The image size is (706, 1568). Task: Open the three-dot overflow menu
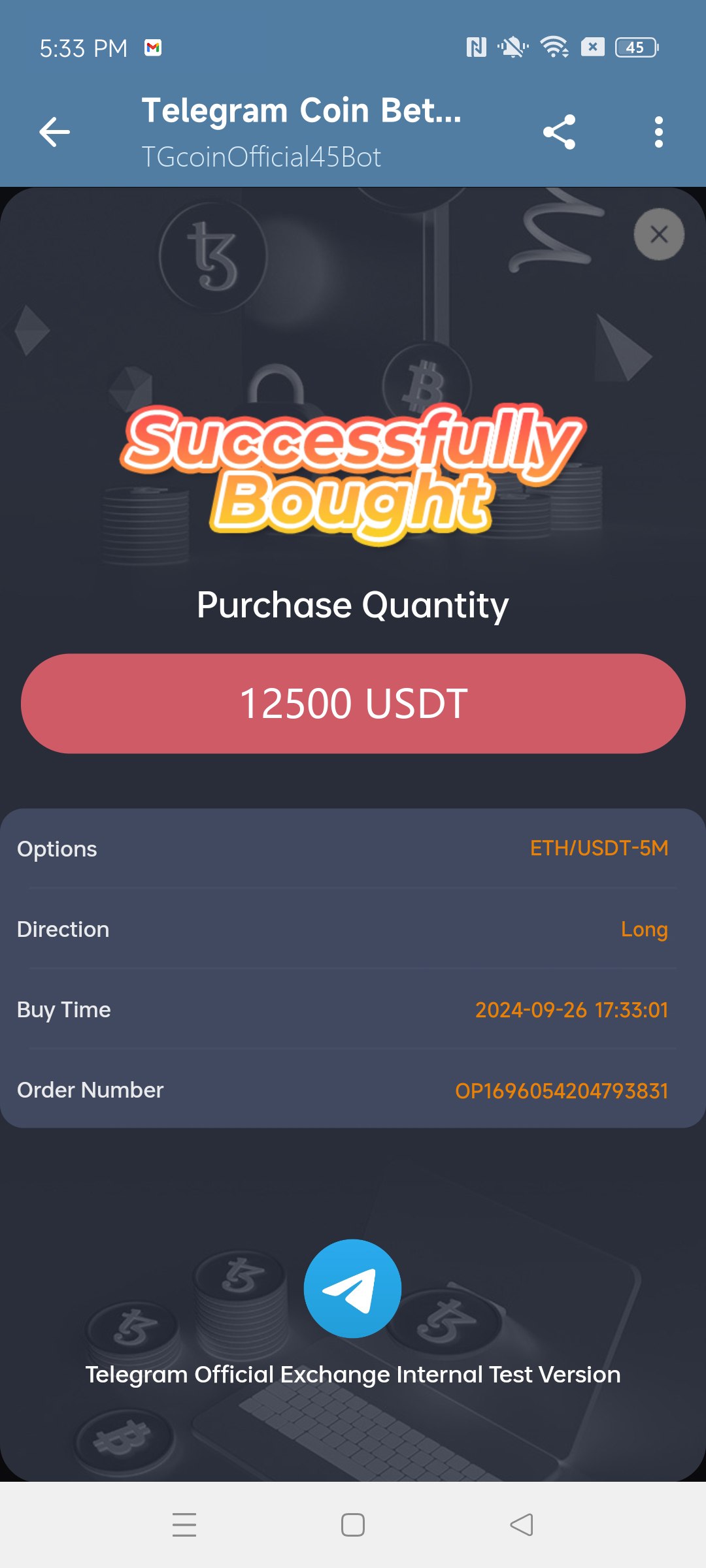pos(658,132)
